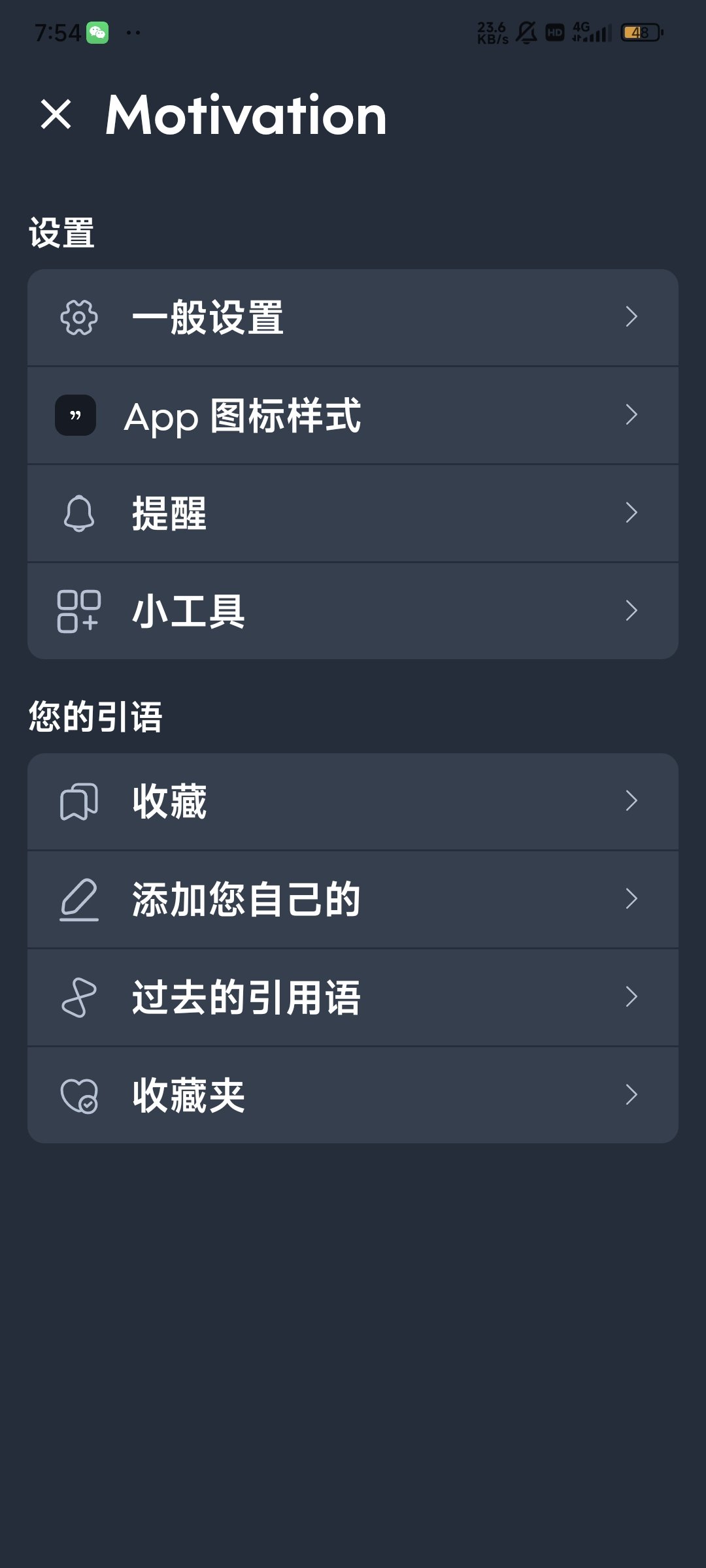Image resolution: width=706 pixels, height=1568 pixels.
Task: Click the quote icon for App 图标样式
Action: [75, 414]
